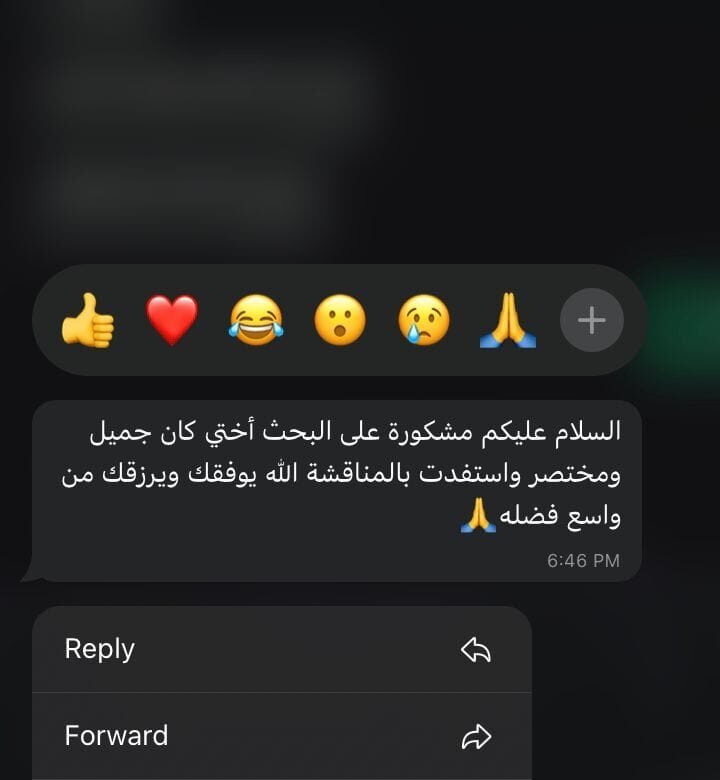Choose Forward from the message menu
The image size is (720, 780).
point(280,737)
